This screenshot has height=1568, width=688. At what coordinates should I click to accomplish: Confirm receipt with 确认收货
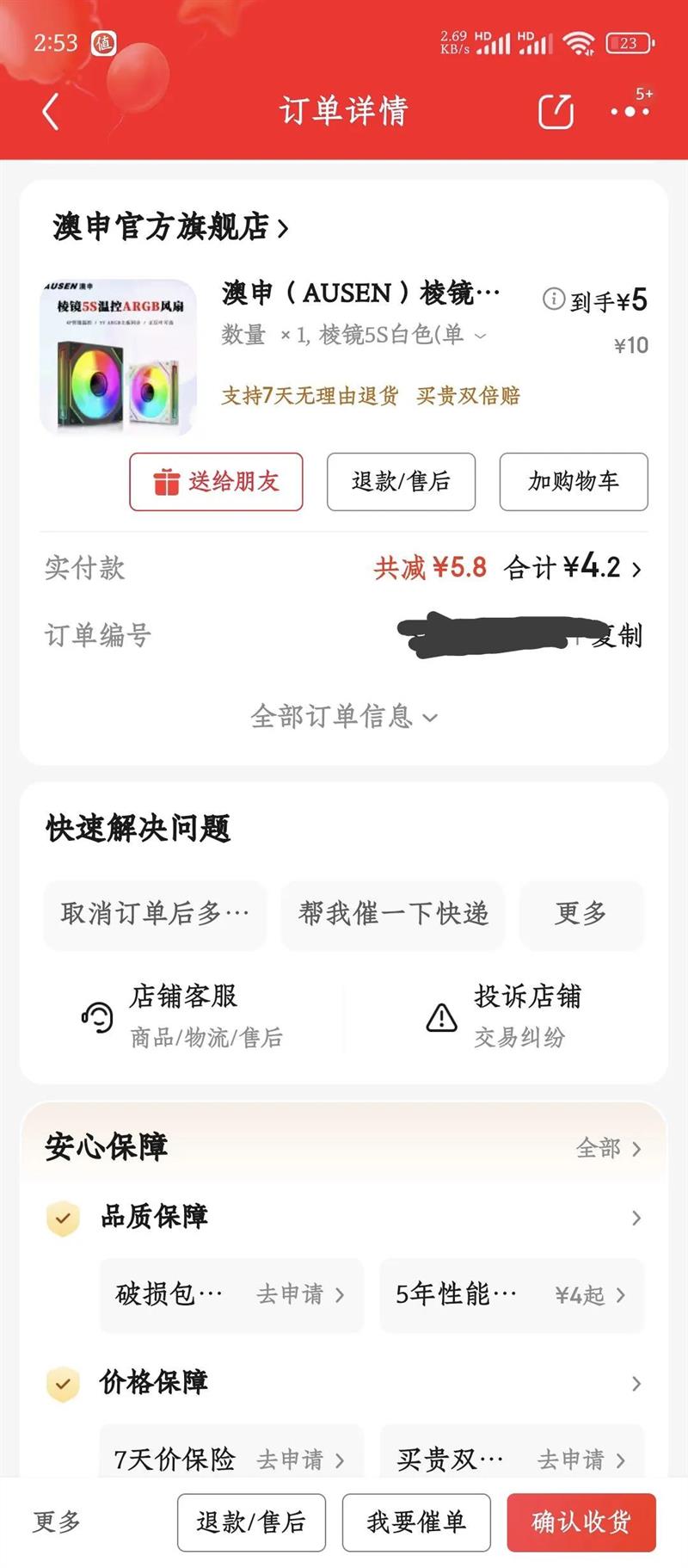(581, 1522)
